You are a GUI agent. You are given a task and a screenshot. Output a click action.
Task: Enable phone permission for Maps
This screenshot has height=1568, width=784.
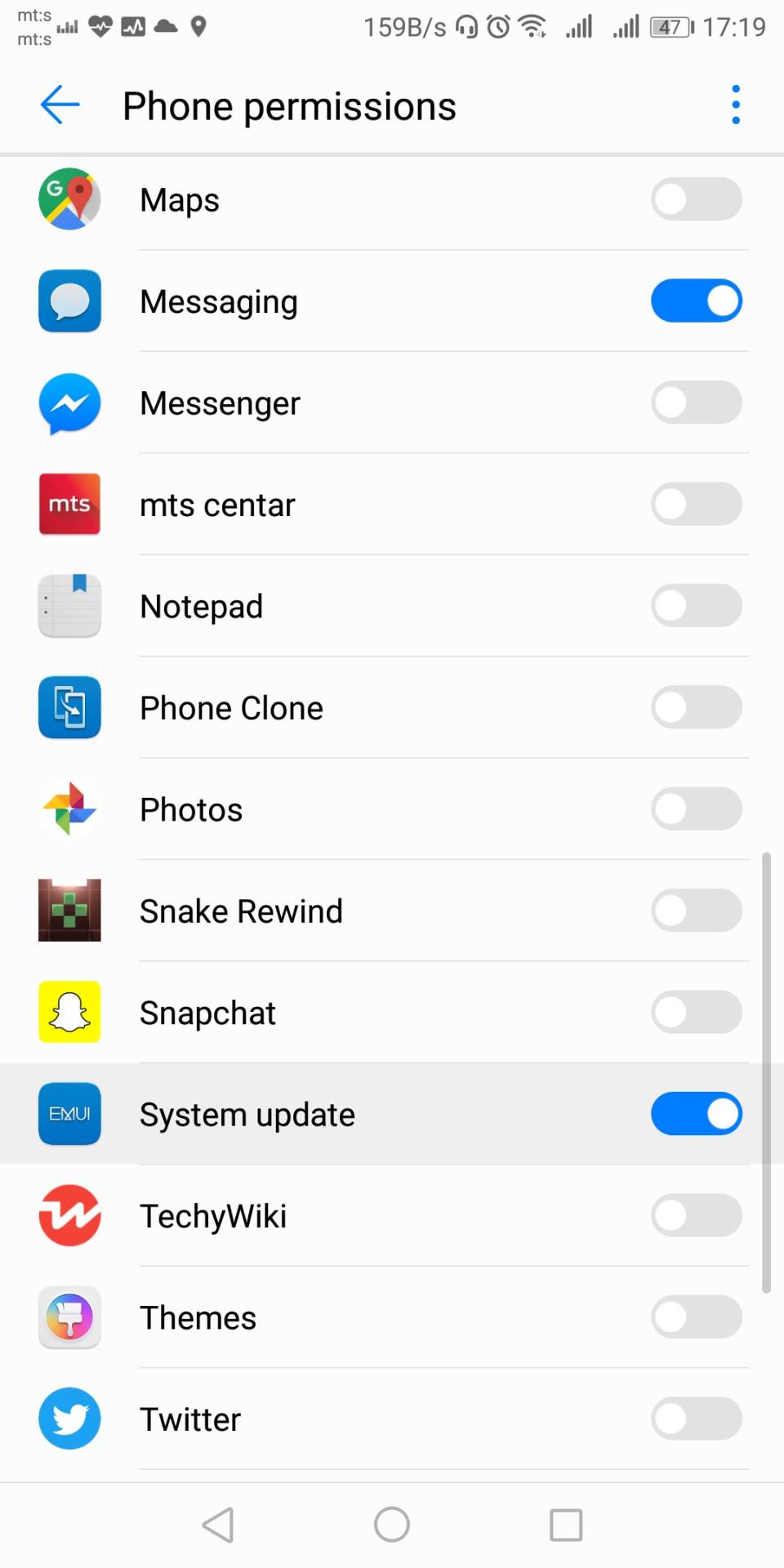pyautogui.click(x=696, y=199)
